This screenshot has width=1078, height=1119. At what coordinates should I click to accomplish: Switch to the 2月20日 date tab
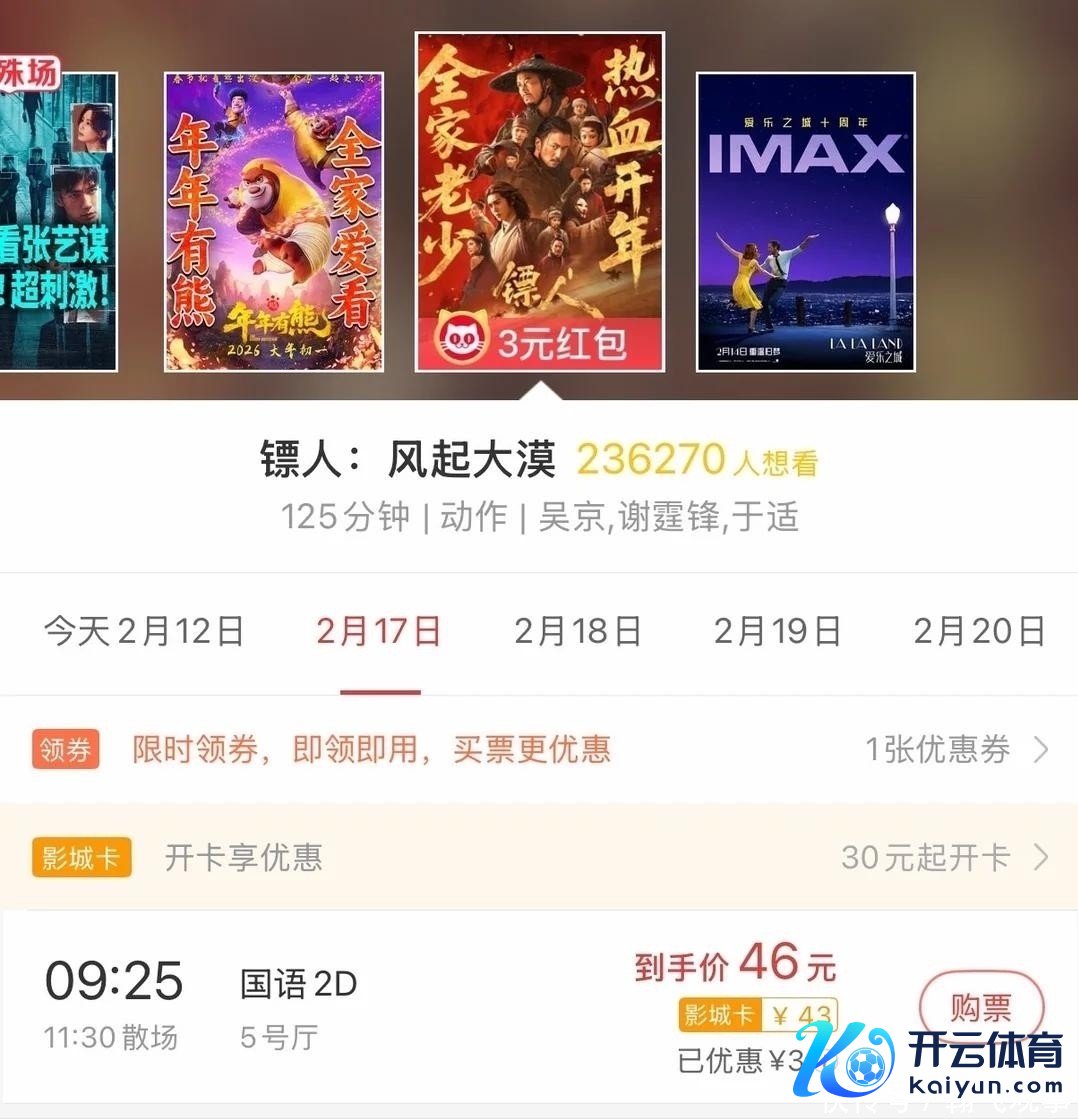[x=979, y=632]
